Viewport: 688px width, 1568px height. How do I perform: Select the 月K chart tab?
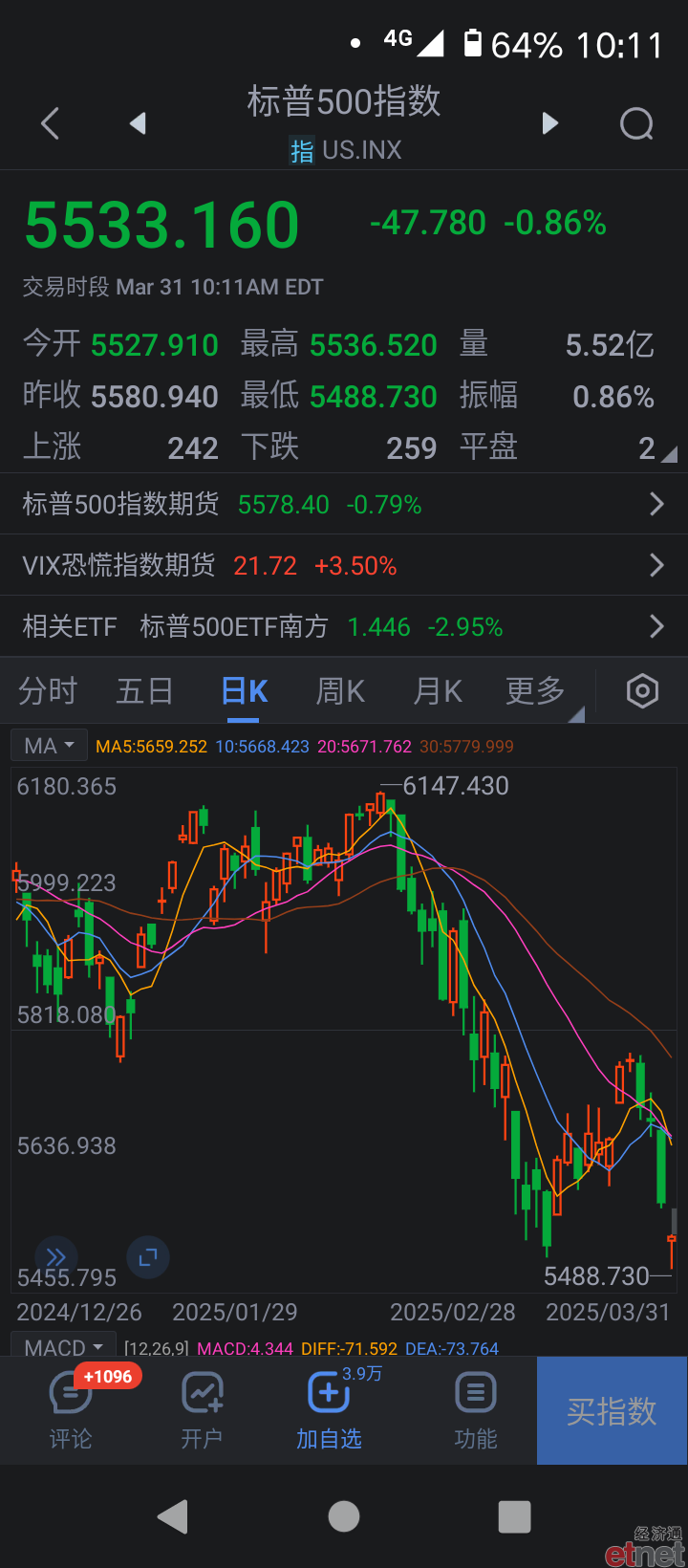438,690
